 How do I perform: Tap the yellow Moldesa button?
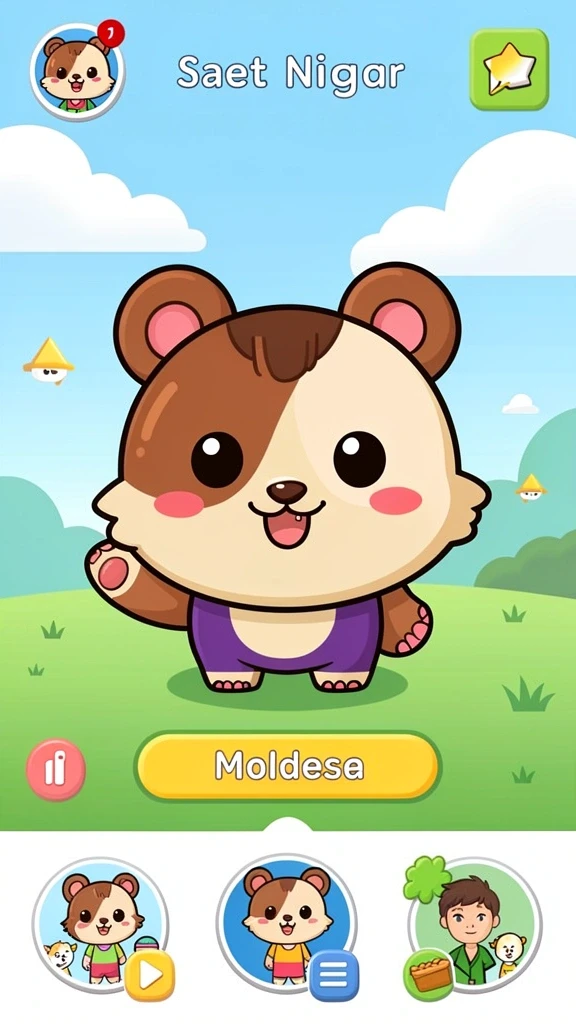(x=288, y=765)
